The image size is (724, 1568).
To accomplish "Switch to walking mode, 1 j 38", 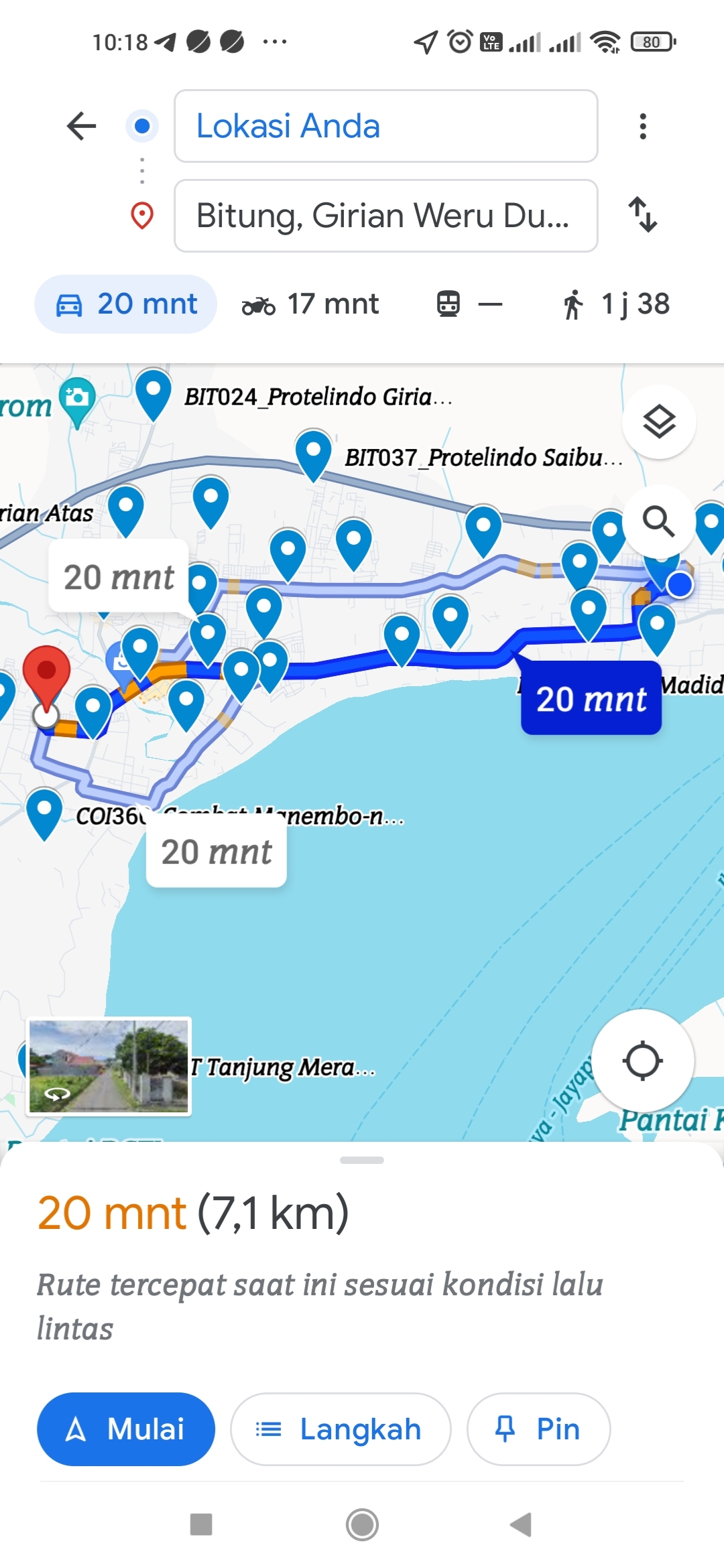I will (x=615, y=304).
